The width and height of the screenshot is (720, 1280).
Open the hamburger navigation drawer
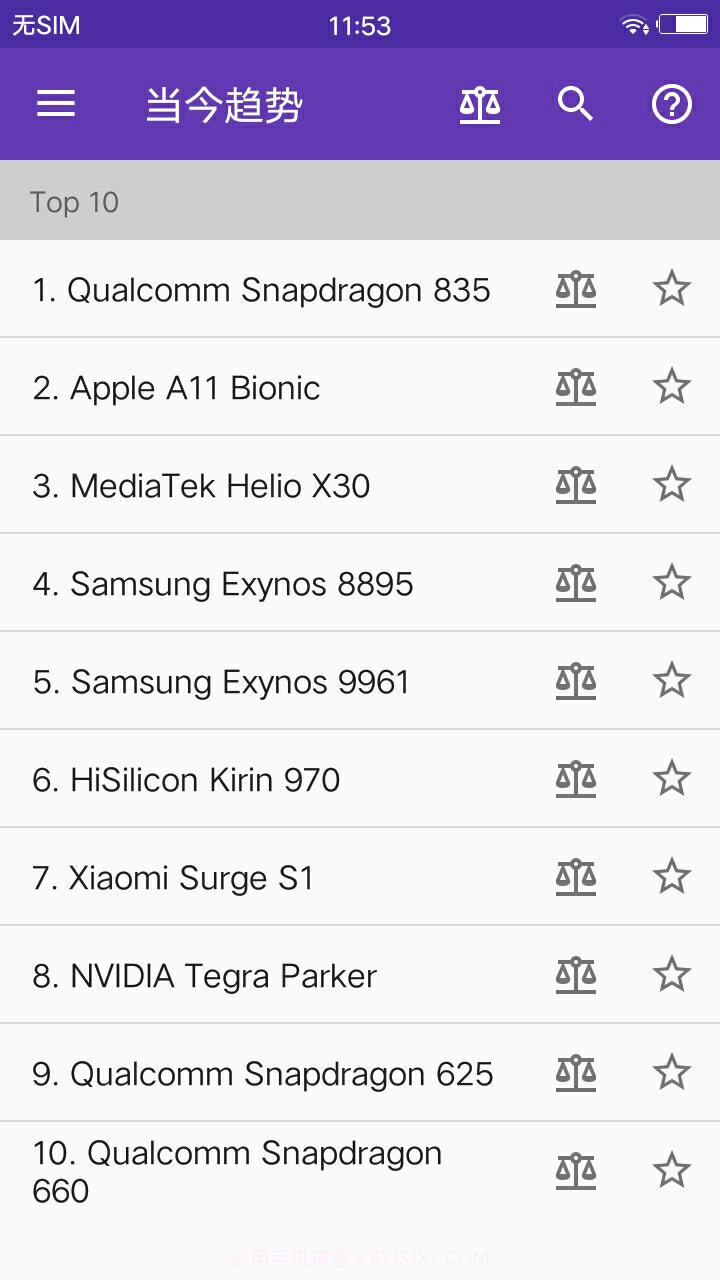(56, 104)
